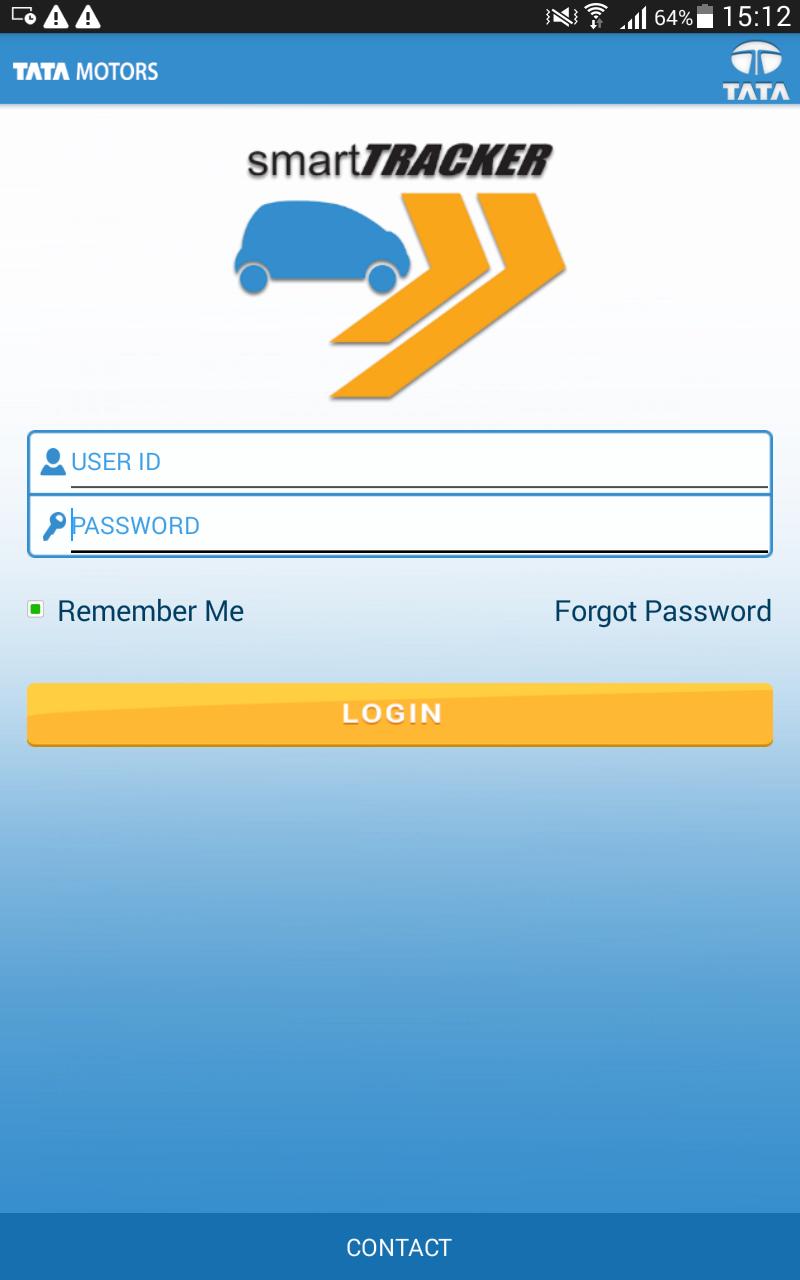
Task: Open the CONTACT section
Action: (x=399, y=1247)
